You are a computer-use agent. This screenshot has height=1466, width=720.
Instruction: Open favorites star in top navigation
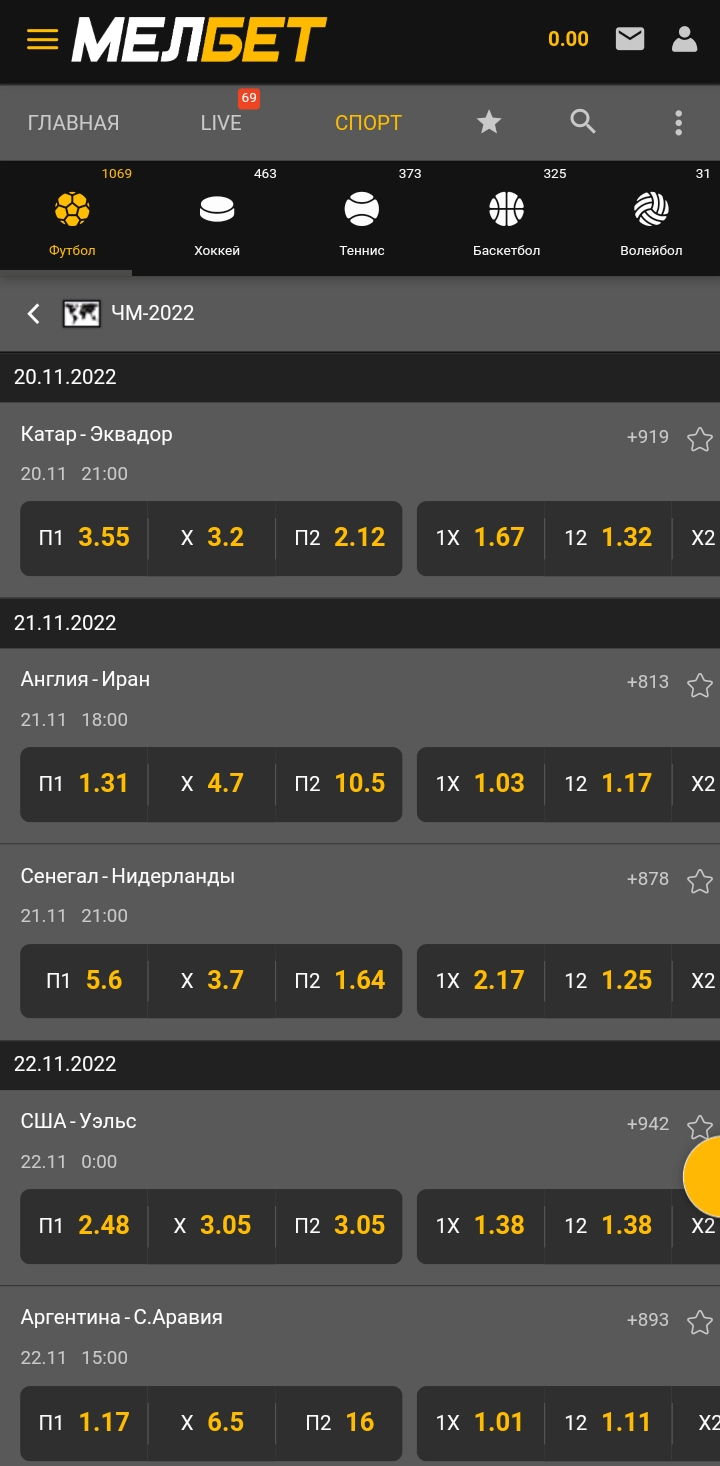coord(488,123)
